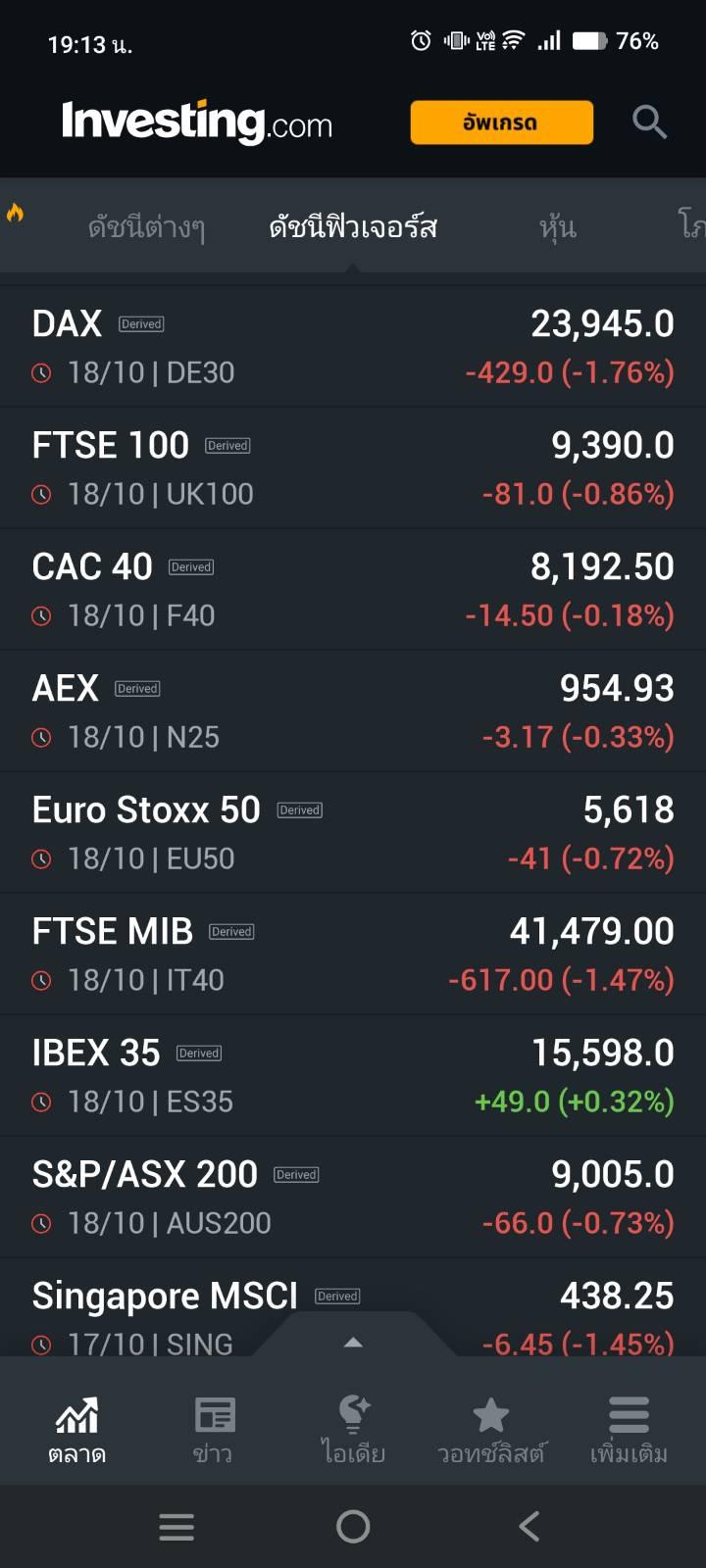This screenshot has width=706, height=1568.
Task: Go to the ข่าว news tab
Action: coord(214,1431)
